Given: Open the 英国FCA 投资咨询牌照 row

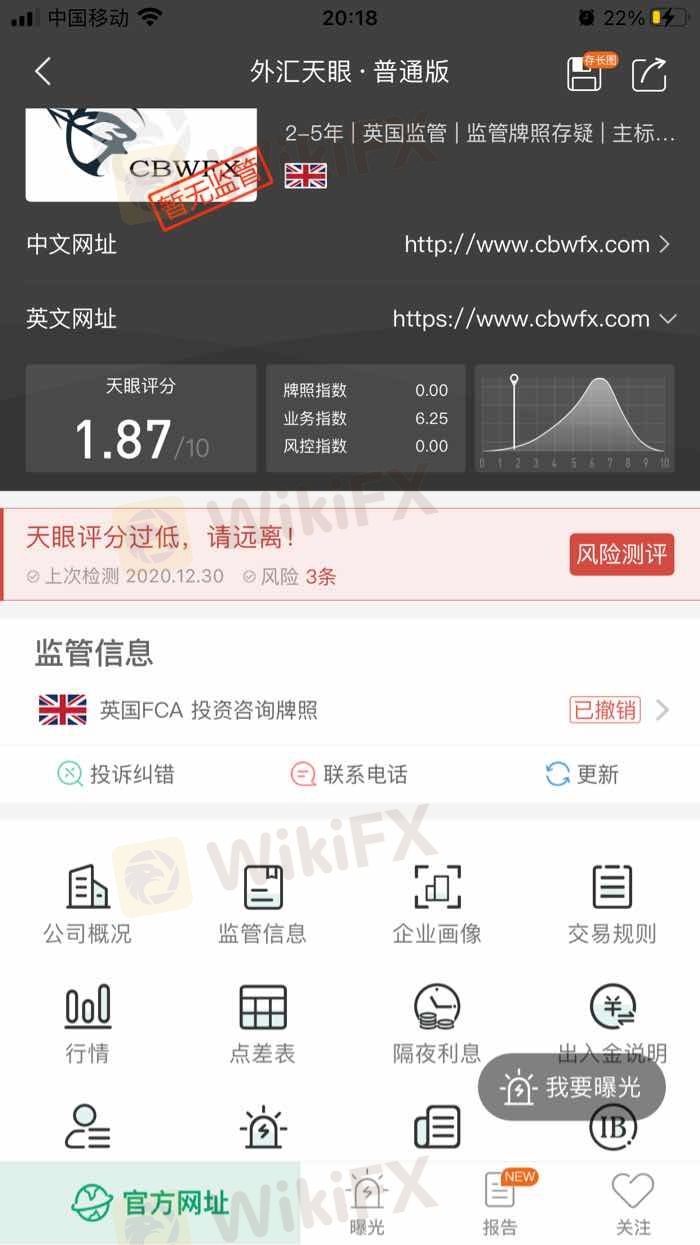Looking at the screenshot, I should click(350, 710).
